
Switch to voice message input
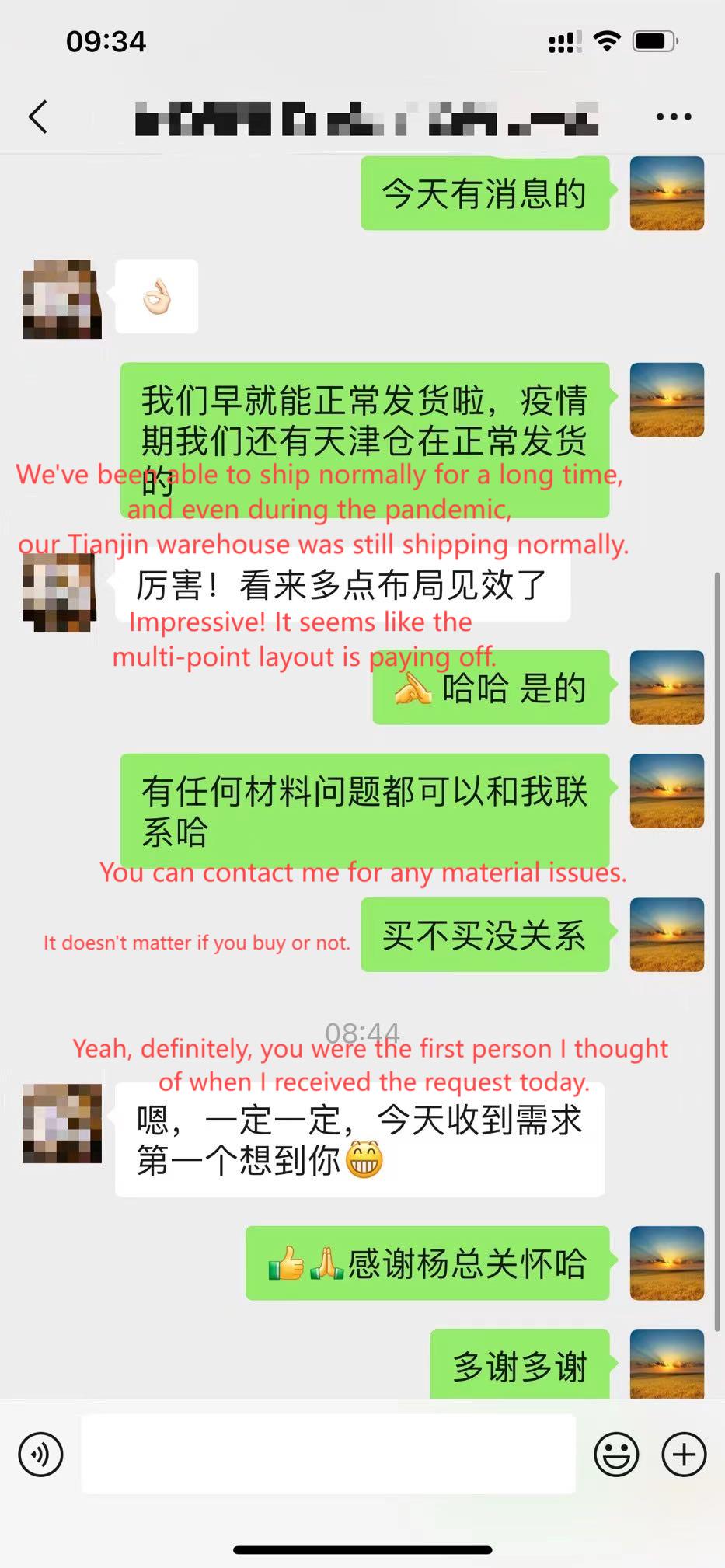point(40,1454)
